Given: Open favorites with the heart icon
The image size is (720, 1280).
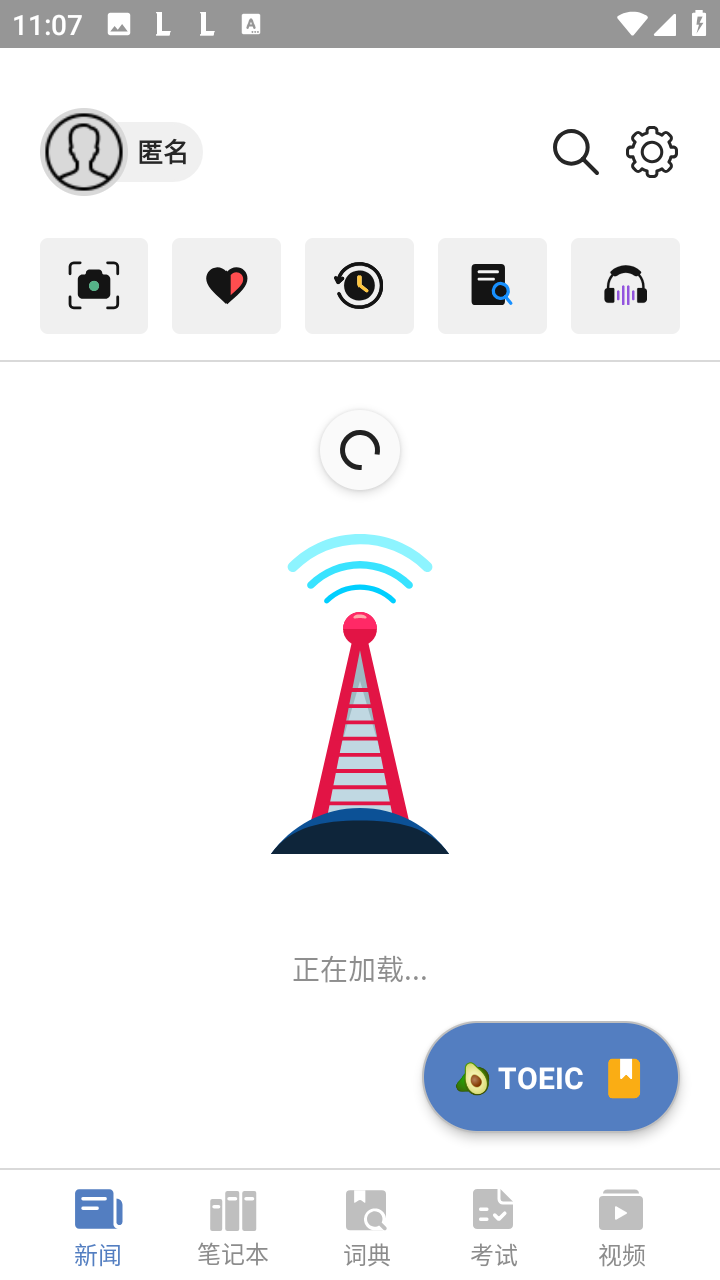Looking at the screenshot, I should (x=226, y=286).
